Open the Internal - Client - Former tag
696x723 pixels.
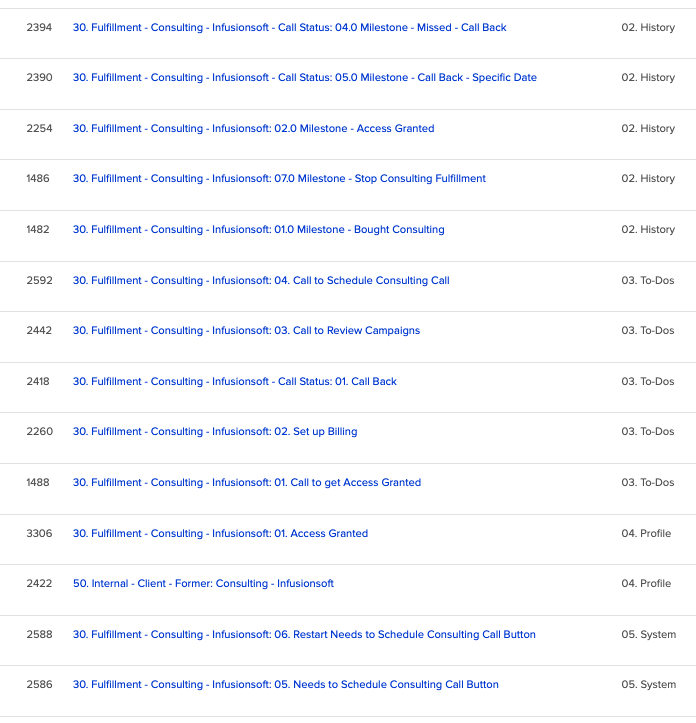(203, 584)
